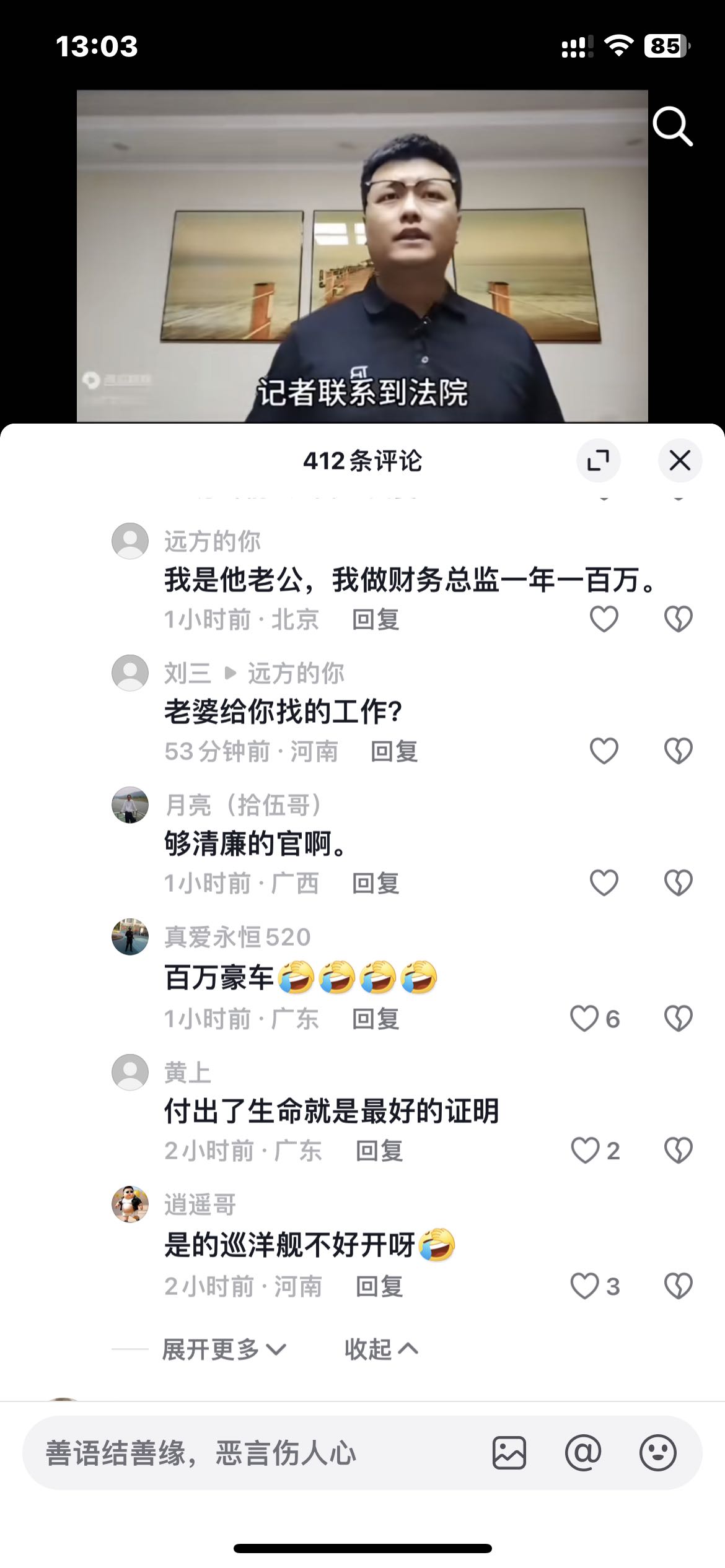The width and height of the screenshot is (725, 1568).
Task: Reply to 黄上's comment
Action: click(x=379, y=1151)
